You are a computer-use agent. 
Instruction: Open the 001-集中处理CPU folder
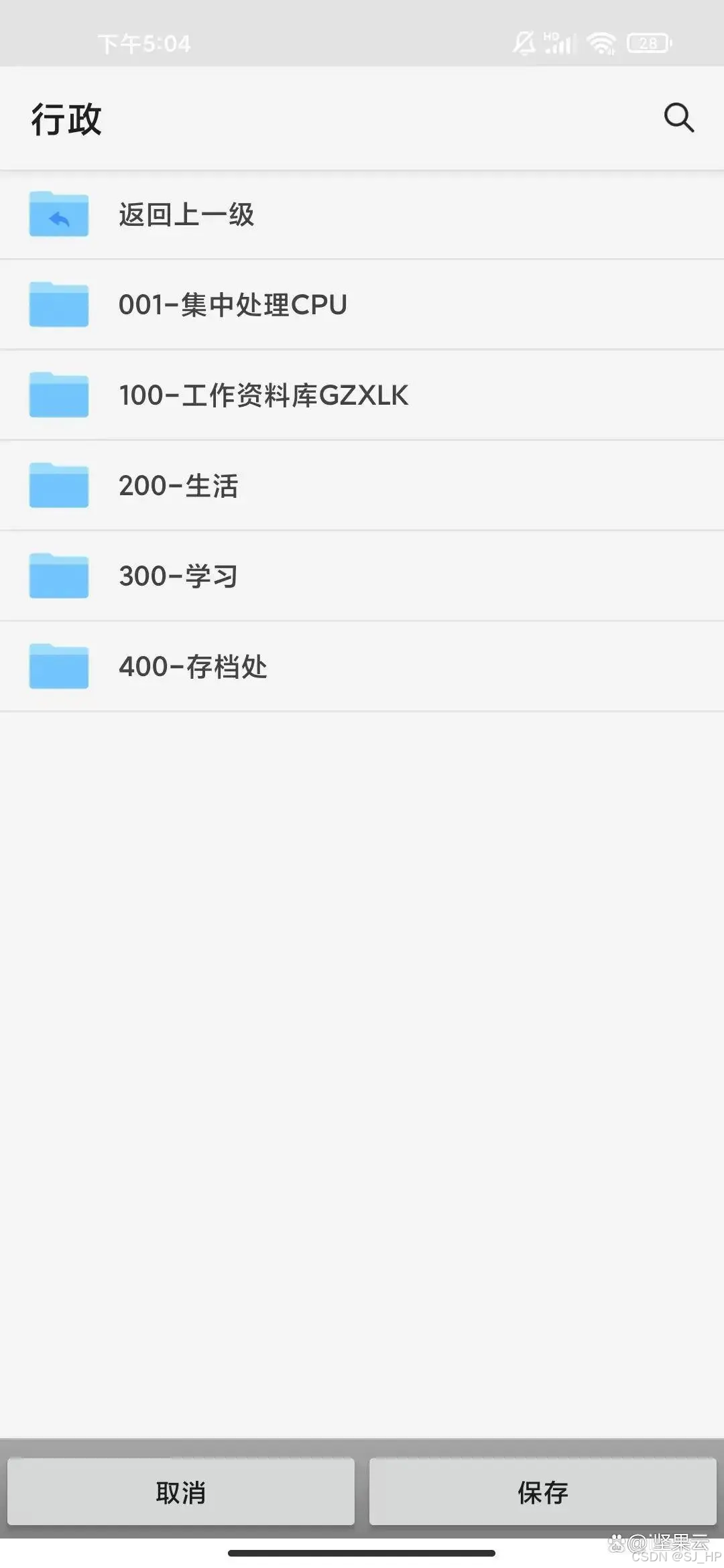click(362, 304)
